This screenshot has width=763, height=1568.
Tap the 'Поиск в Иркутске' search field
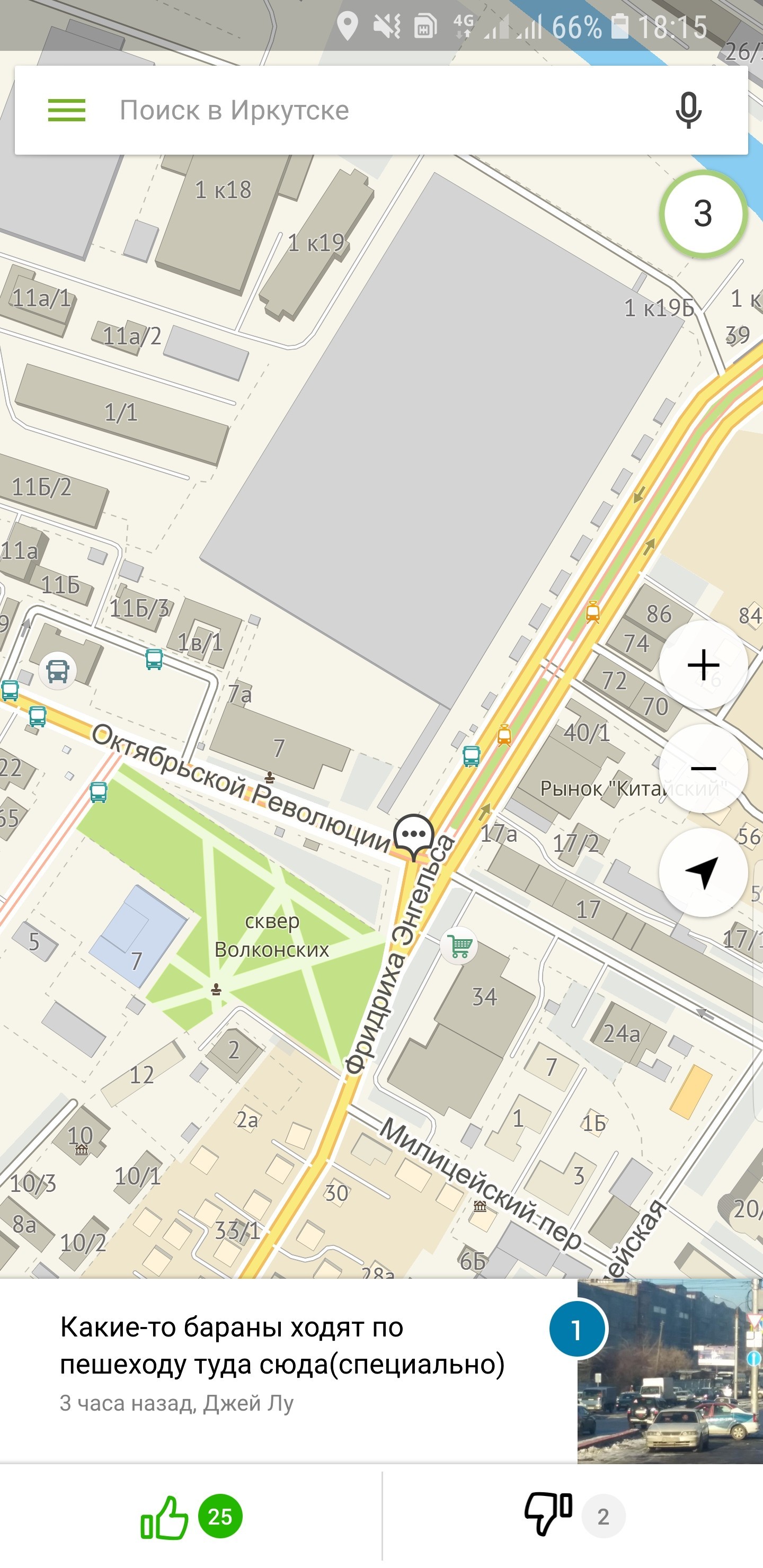pyautogui.click(x=378, y=110)
